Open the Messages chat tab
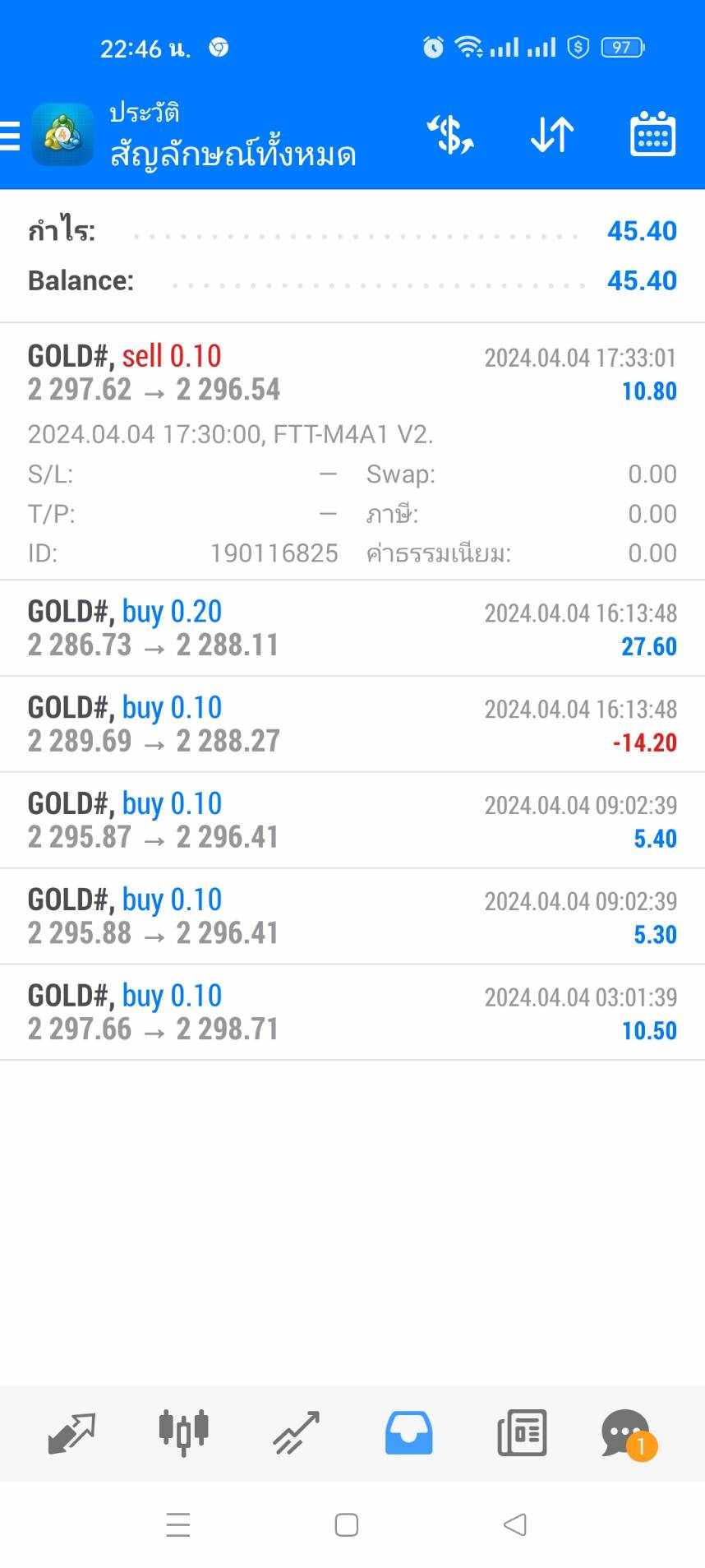Image resolution: width=705 pixels, height=1568 pixels. 629,1435
